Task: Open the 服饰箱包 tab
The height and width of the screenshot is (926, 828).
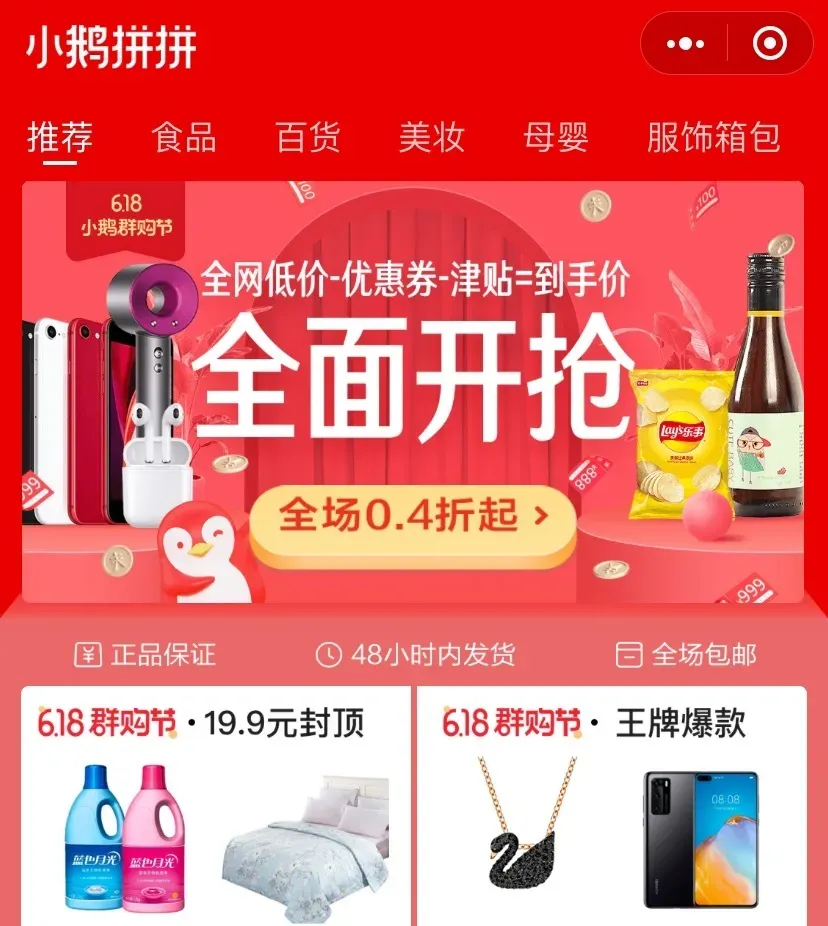Action: pos(713,137)
